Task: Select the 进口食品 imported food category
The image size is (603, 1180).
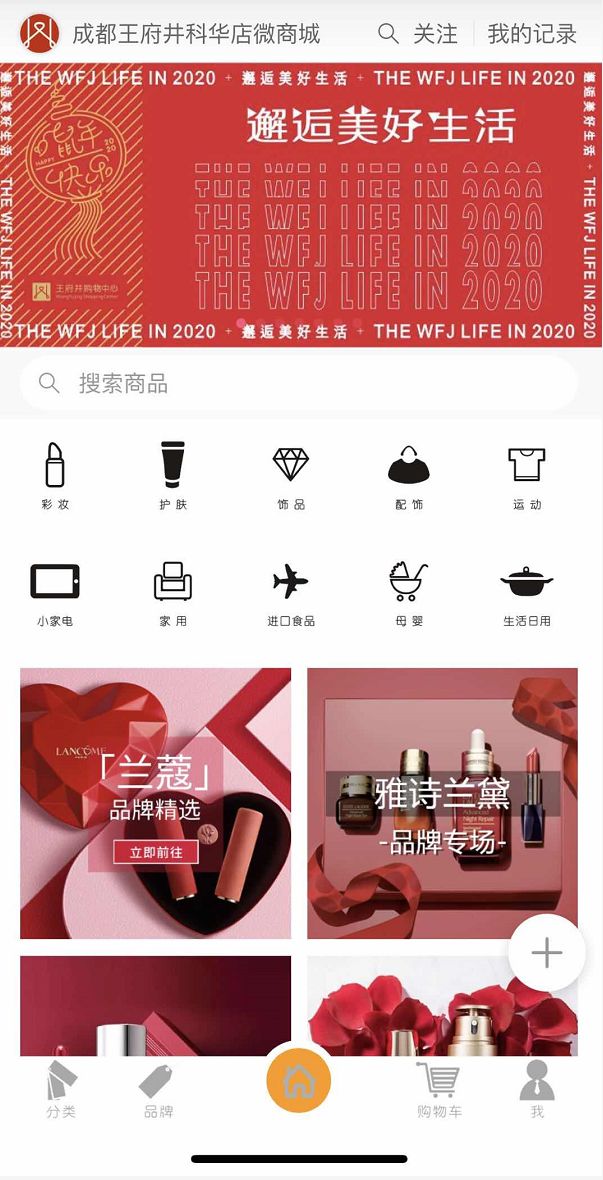Action: pos(291,593)
